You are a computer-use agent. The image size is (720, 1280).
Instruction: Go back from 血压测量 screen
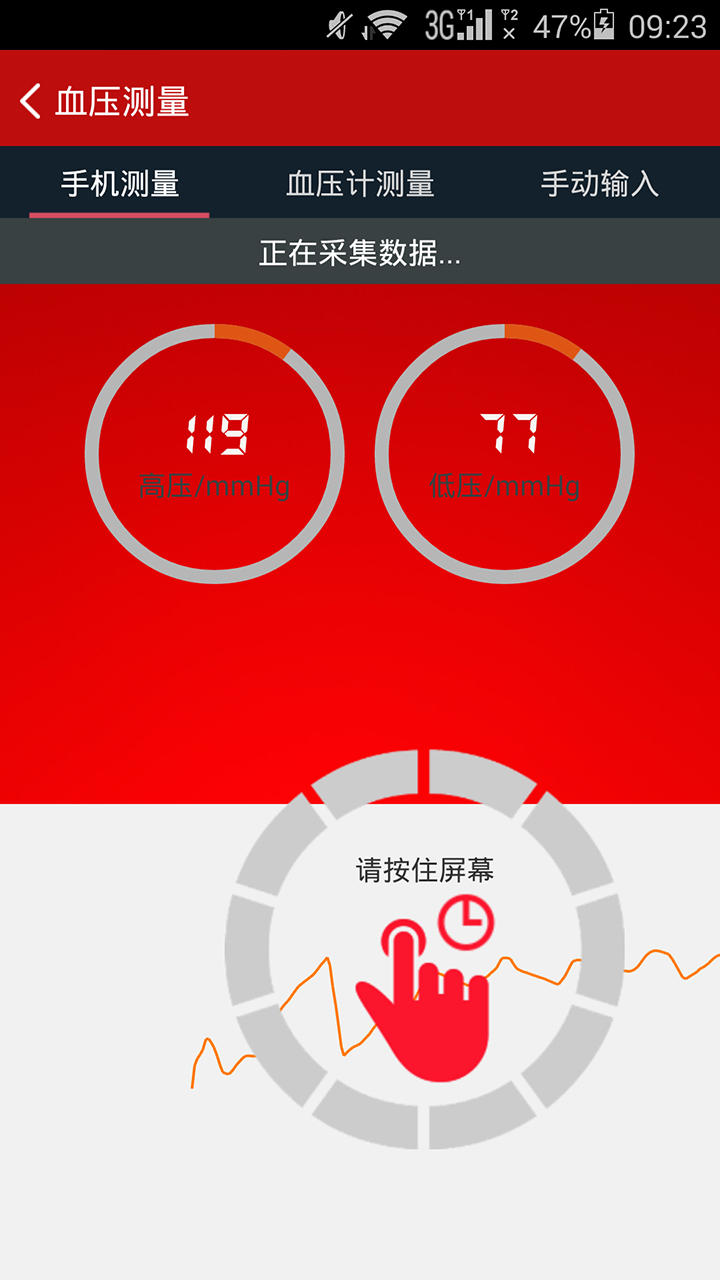tap(31, 102)
